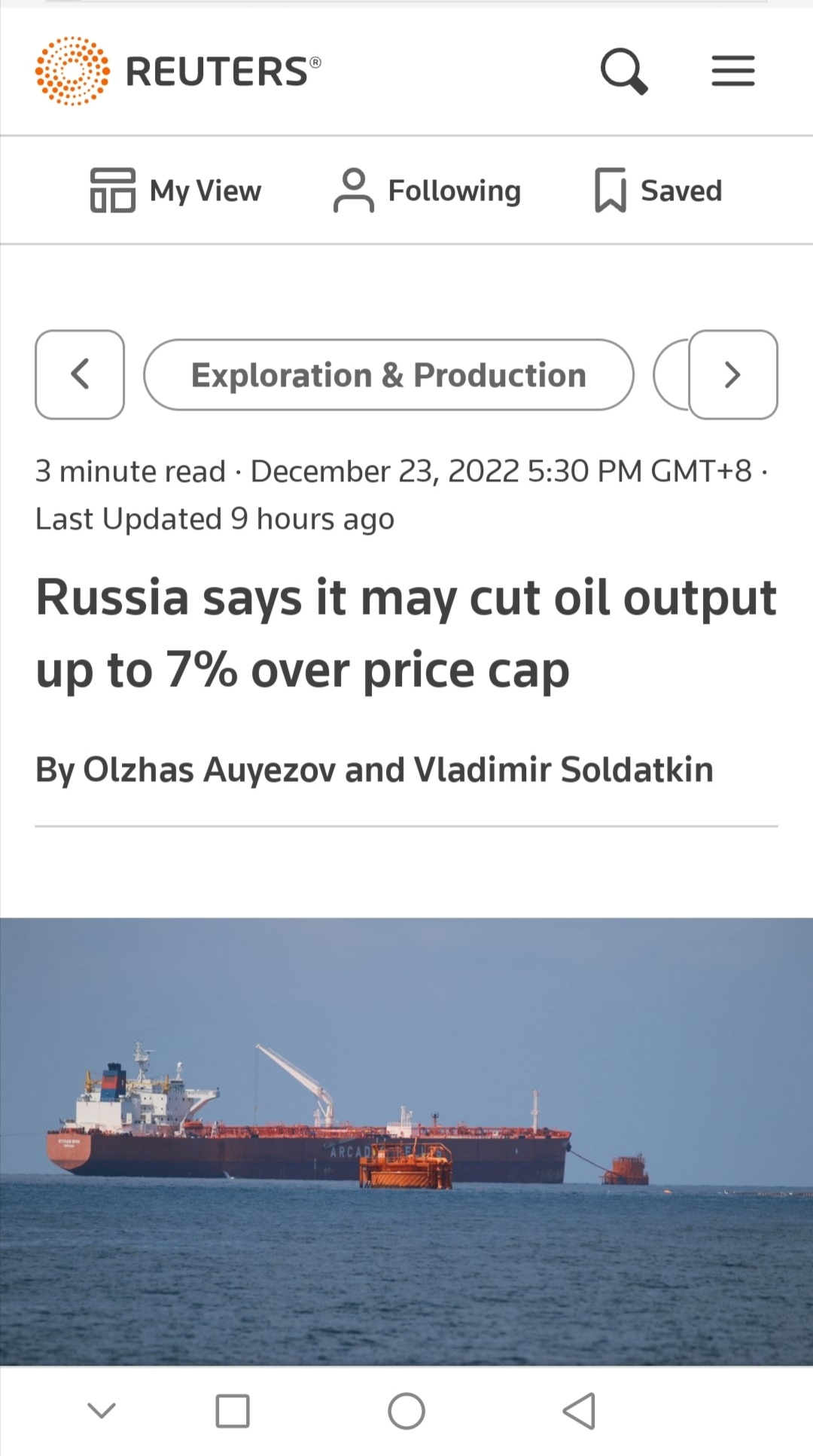
Task: Select the Exploration & Production chip
Action: click(x=388, y=375)
